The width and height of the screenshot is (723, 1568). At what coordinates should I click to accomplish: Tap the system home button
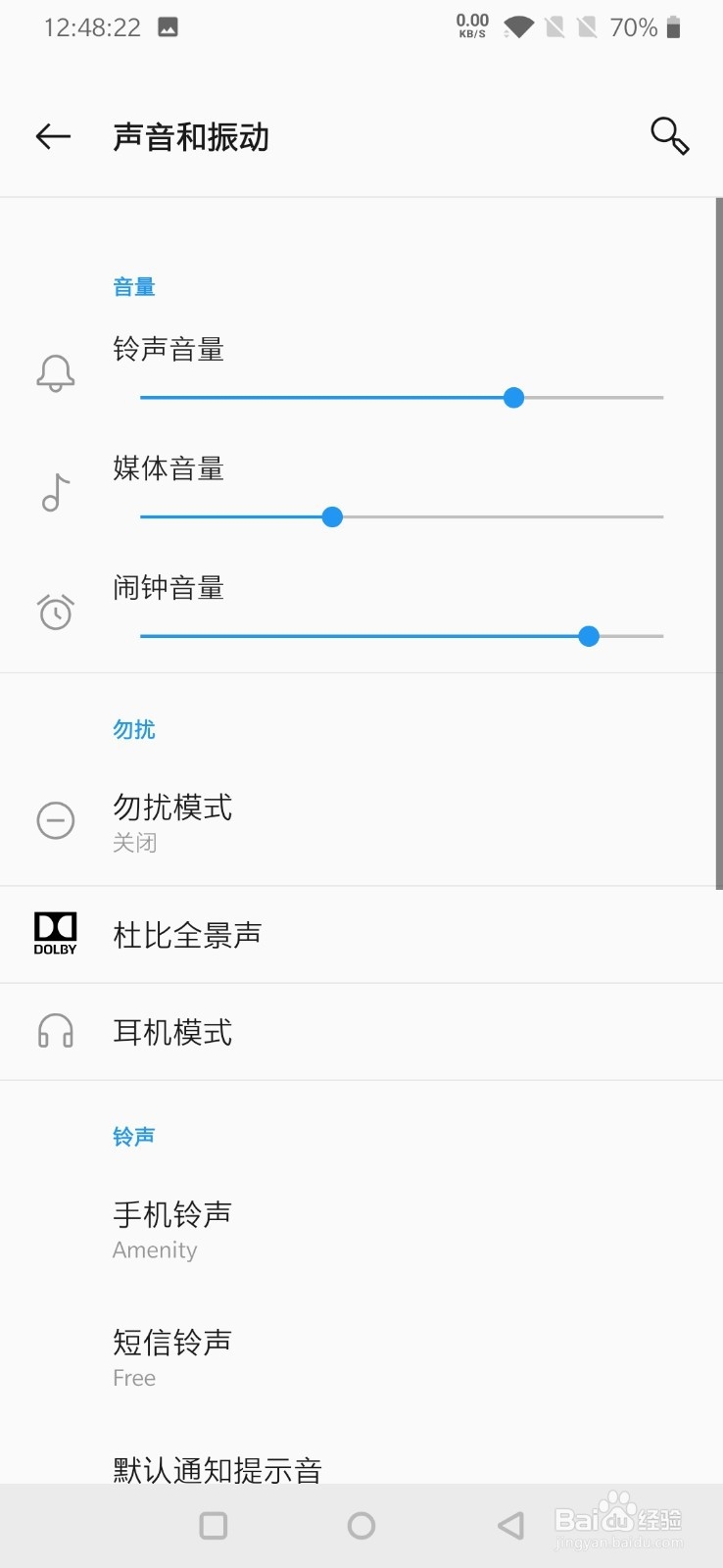point(361,1526)
